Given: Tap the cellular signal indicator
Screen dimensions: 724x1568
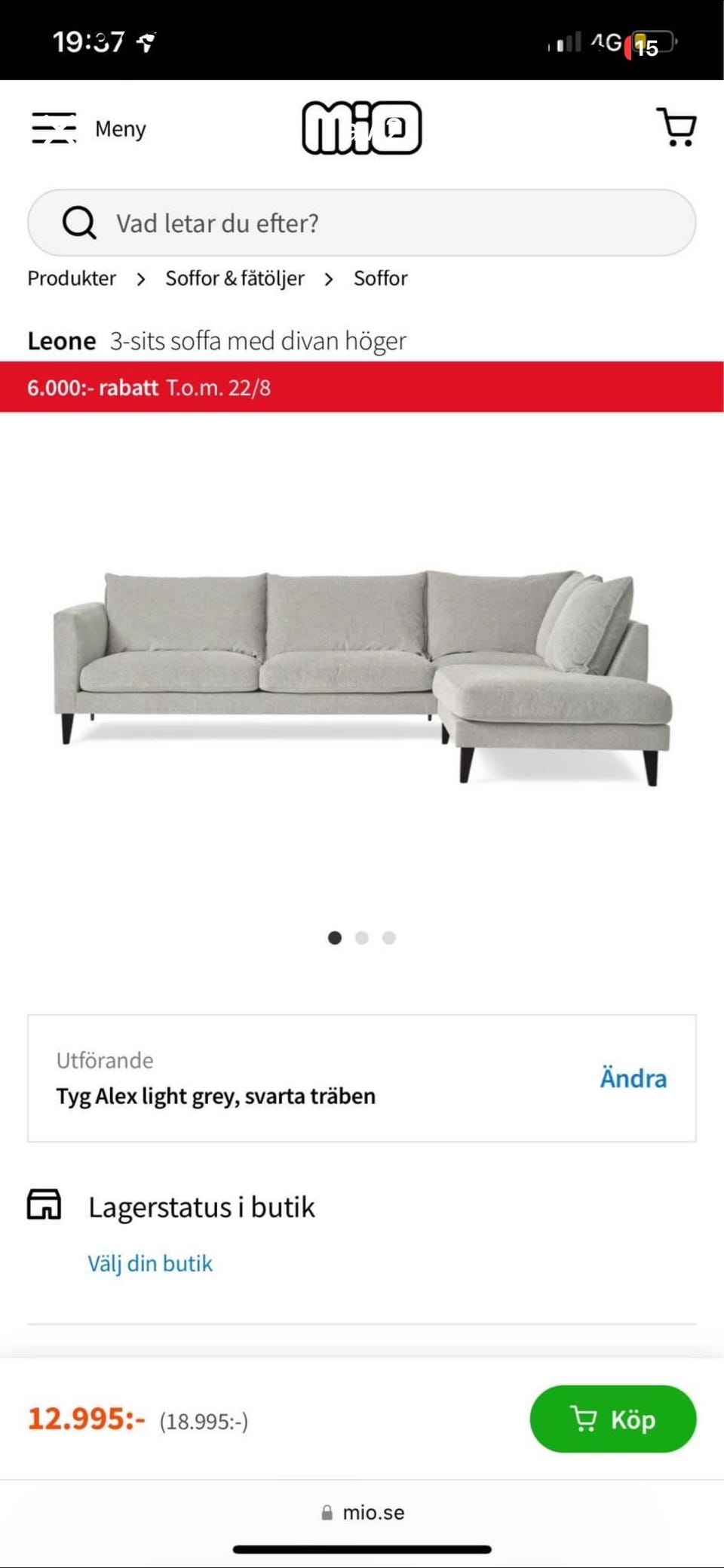Looking at the screenshot, I should point(566,42).
